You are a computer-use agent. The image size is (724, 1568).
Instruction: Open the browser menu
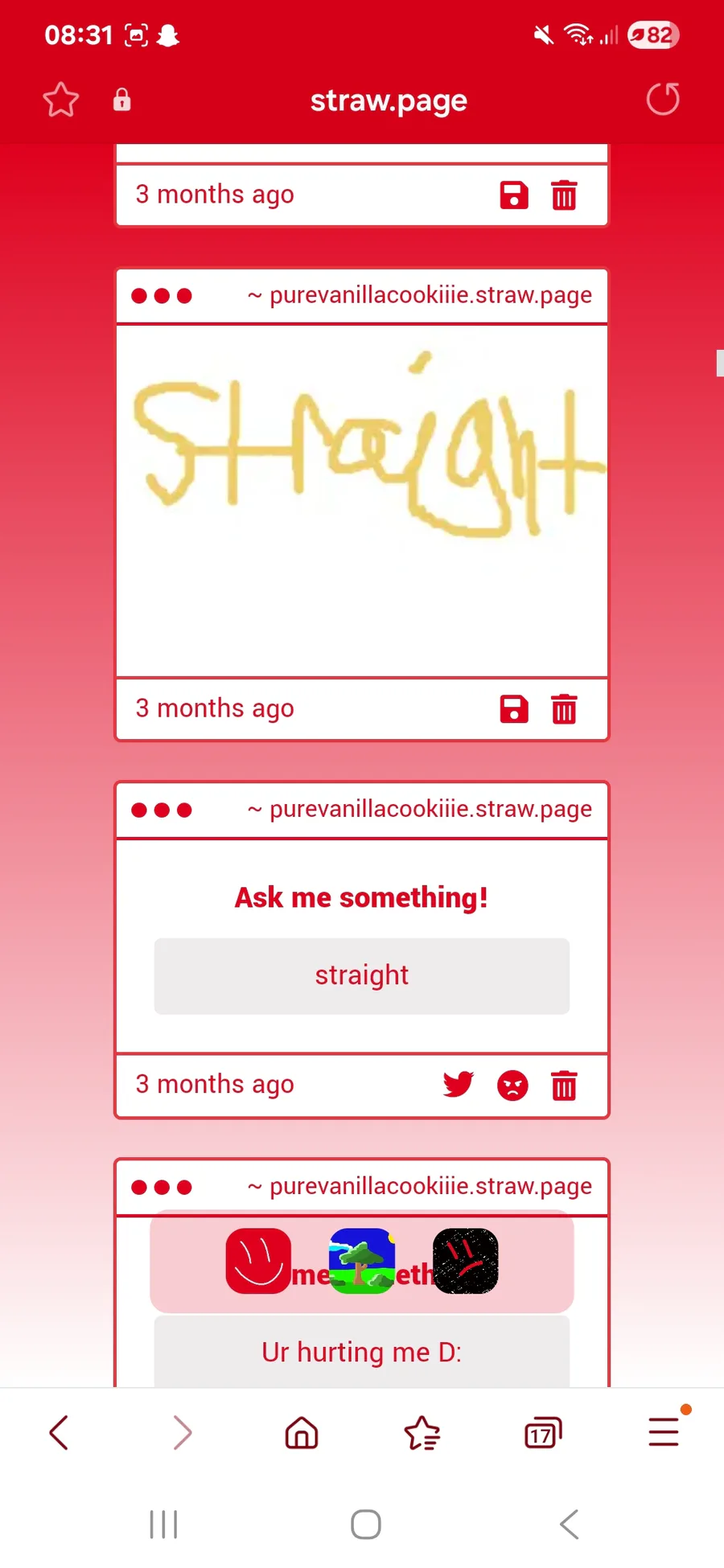point(664,1431)
